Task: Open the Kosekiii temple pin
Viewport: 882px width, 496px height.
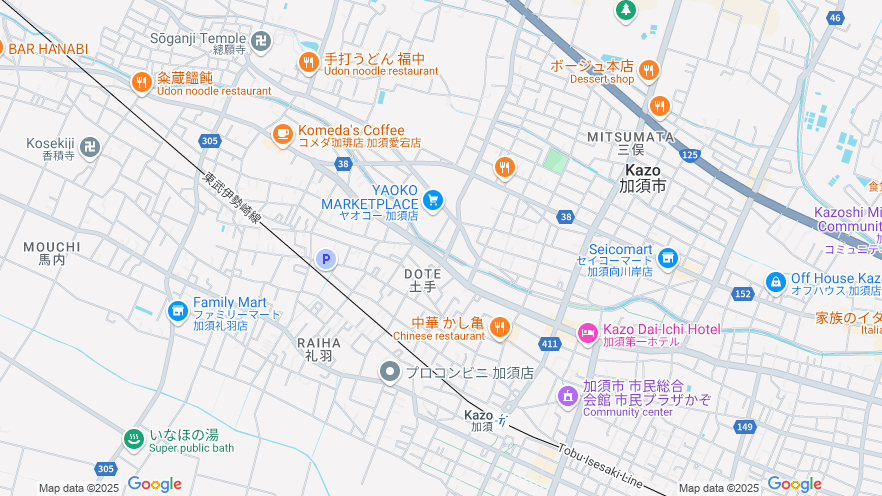Action: (90, 146)
